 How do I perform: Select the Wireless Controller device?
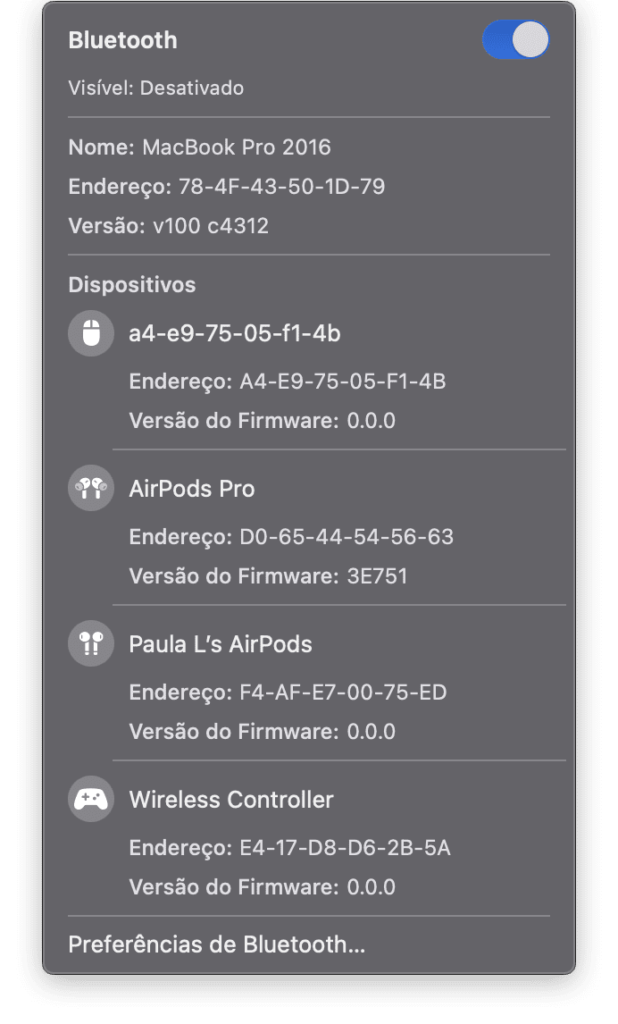coord(231,800)
